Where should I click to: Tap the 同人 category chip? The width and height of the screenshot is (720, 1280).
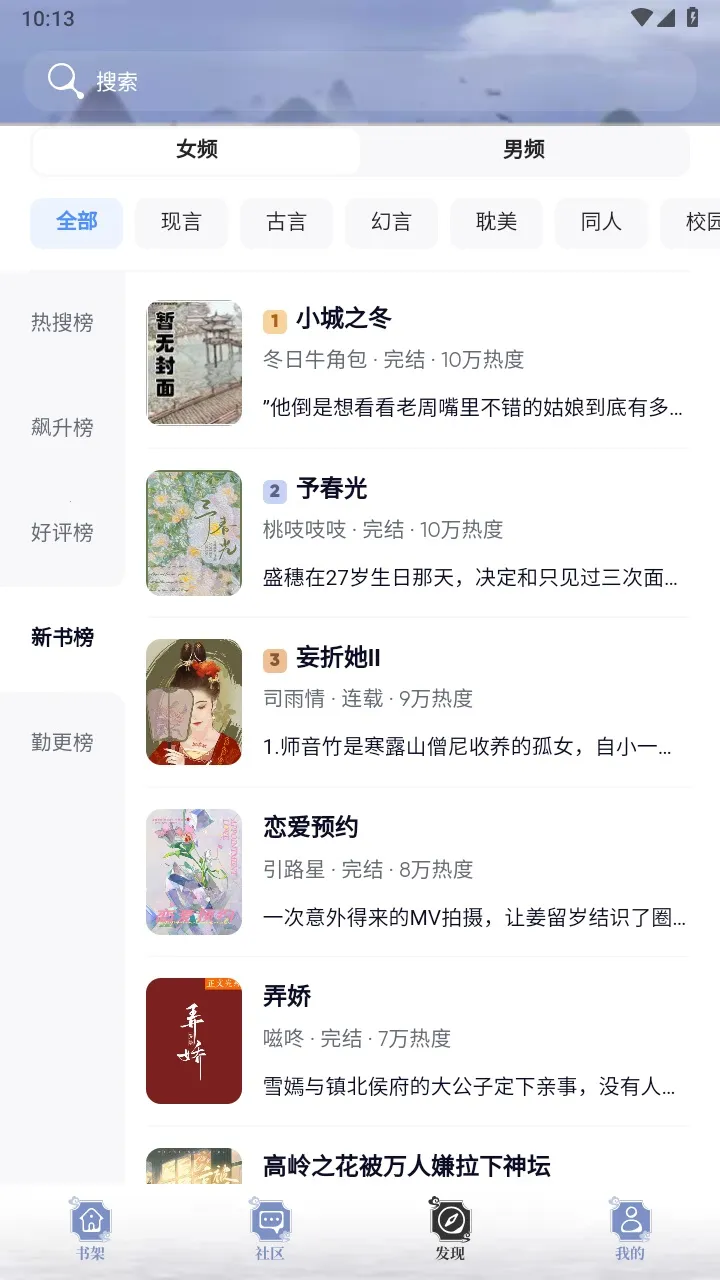point(601,222)
